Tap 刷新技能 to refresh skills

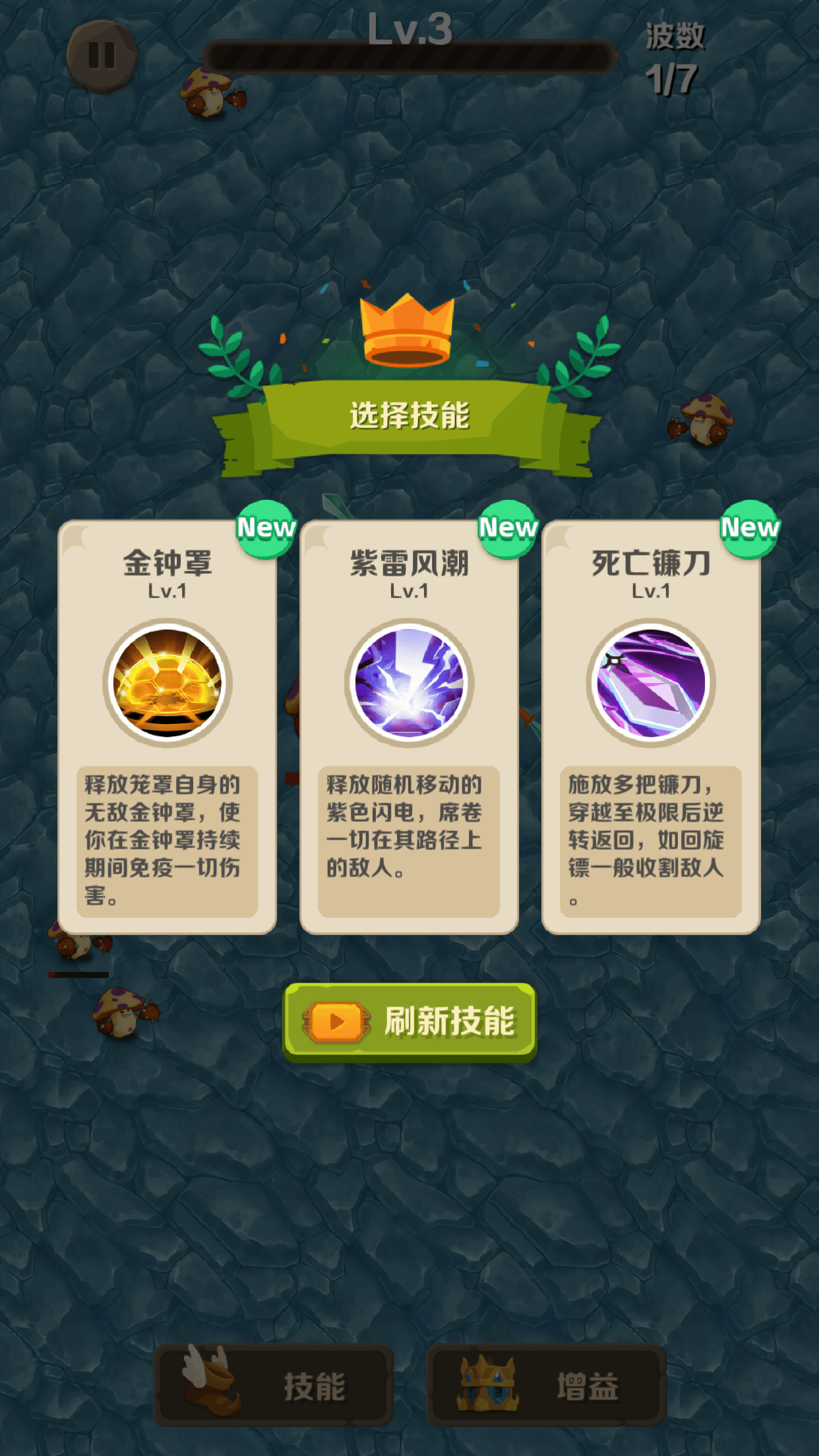pos(409,1022)
